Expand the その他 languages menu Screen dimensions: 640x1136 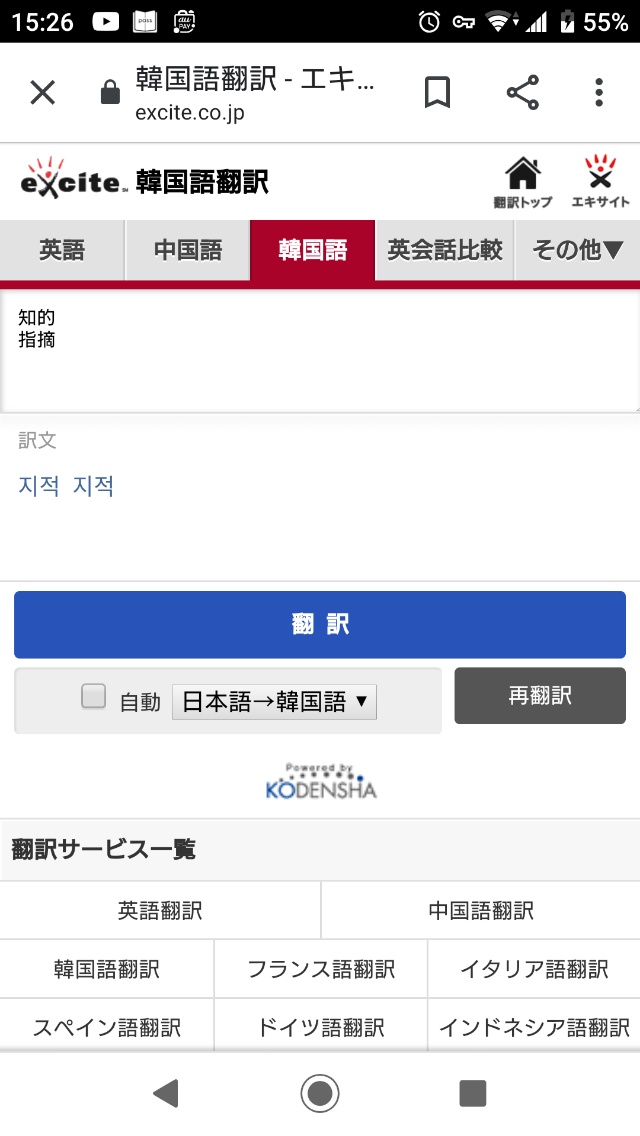pos(578,250)
